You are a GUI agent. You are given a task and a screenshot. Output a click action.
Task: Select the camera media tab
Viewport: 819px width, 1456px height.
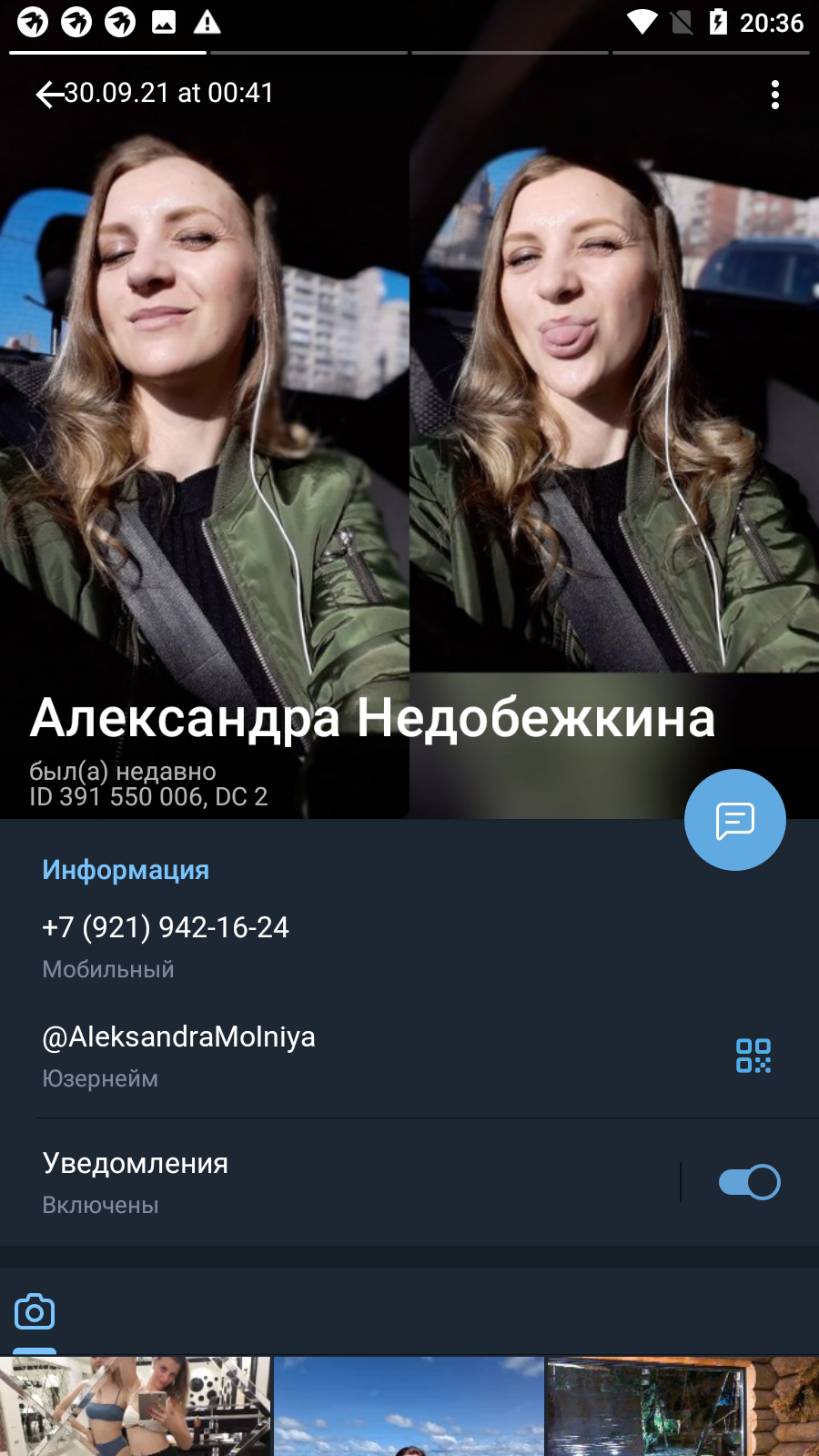coord(35,1311)
